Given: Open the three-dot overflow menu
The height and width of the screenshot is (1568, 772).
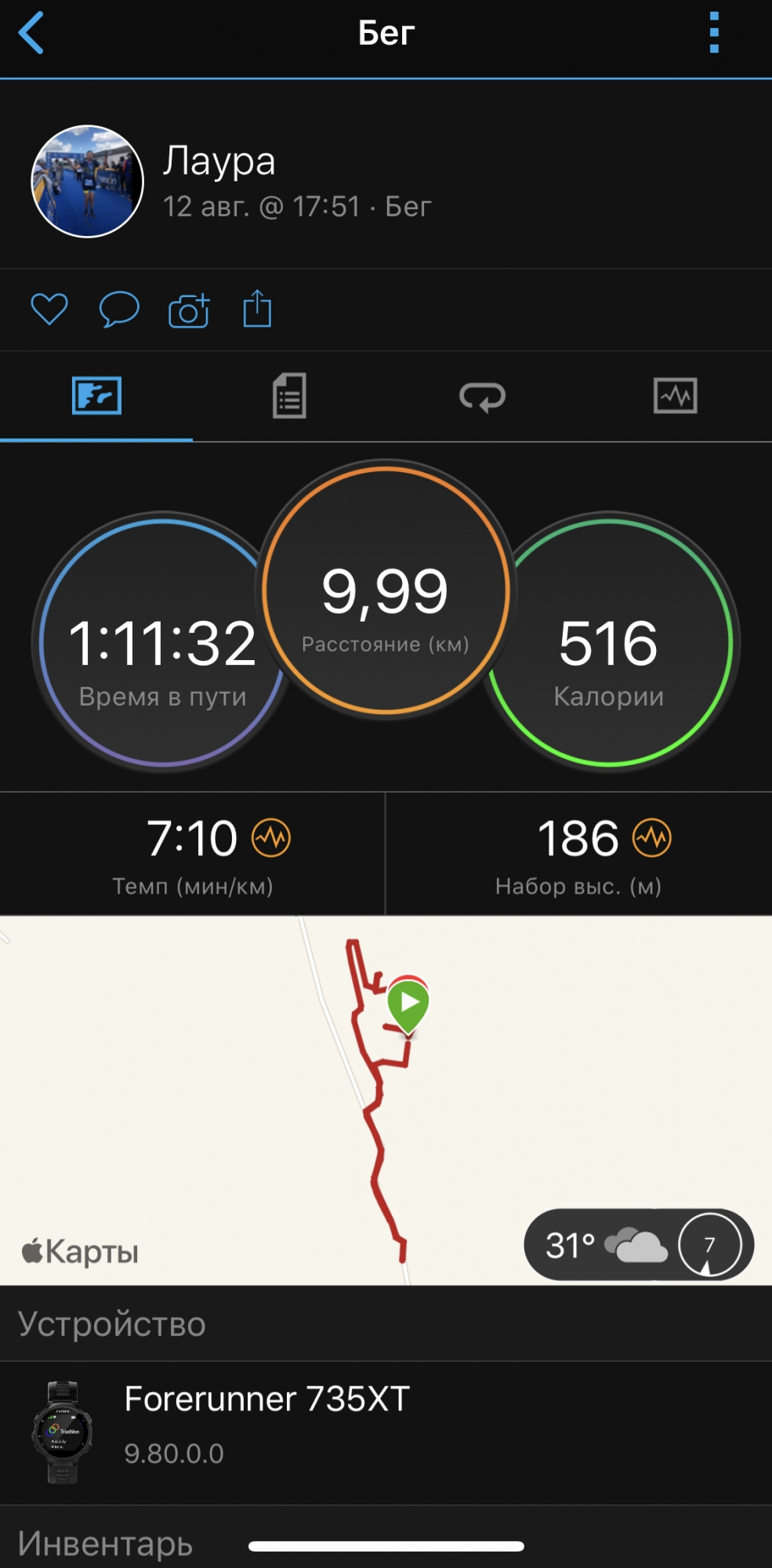Looking at the screenshot, I should (x=713, y=33).
